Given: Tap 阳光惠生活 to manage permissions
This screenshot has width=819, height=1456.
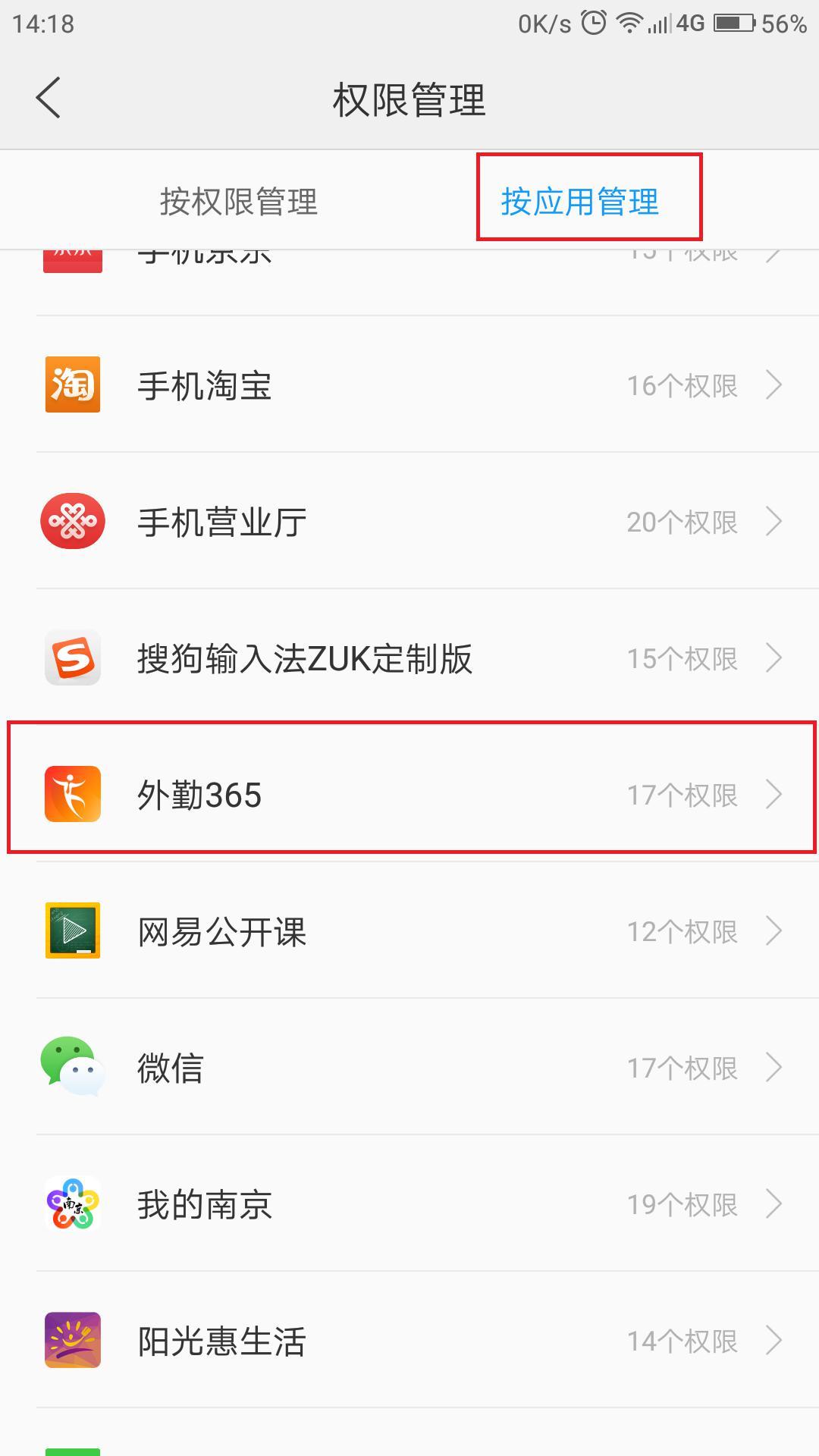Looking at the screenshot, I should [x=409, y=1341].
